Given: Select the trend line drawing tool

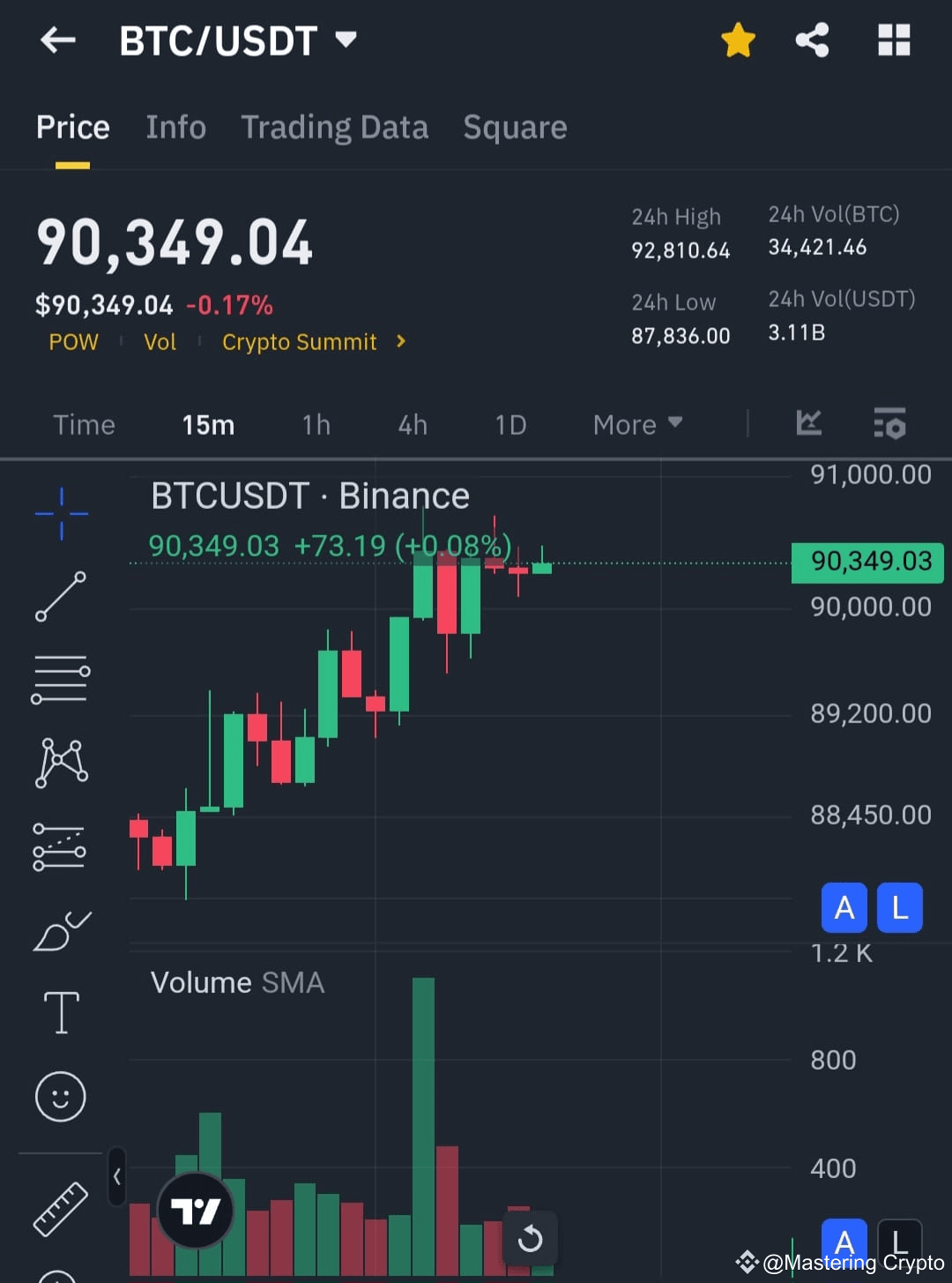Looking at the screenshot, I should tap(61, 595).
